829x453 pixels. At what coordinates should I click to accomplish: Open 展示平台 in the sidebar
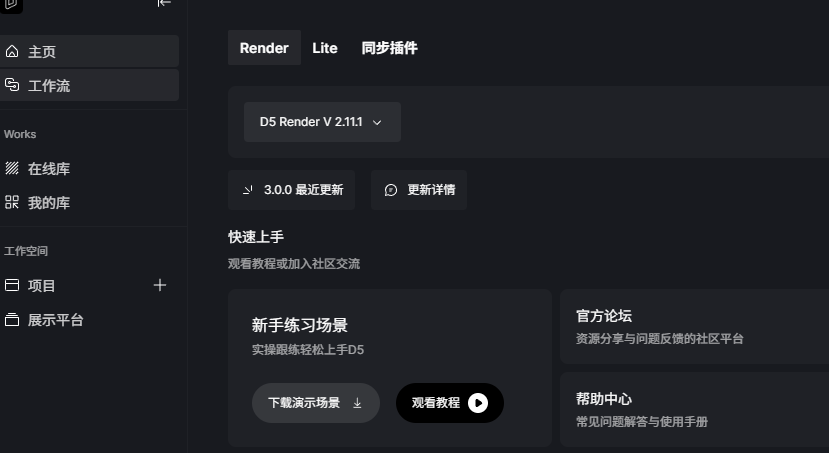(x=56, y=320)
